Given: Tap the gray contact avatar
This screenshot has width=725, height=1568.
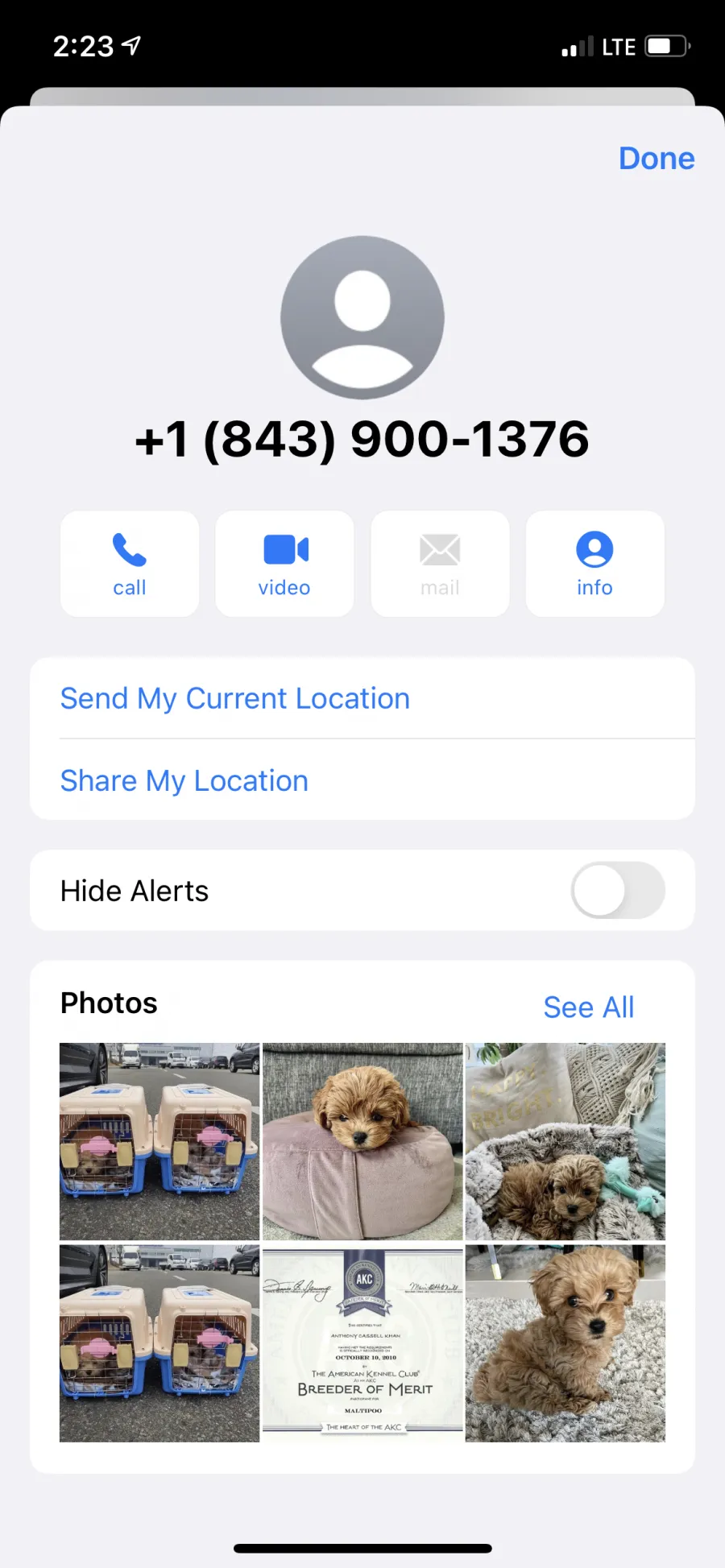Looking at the screenshot, I should click(362, 317).
